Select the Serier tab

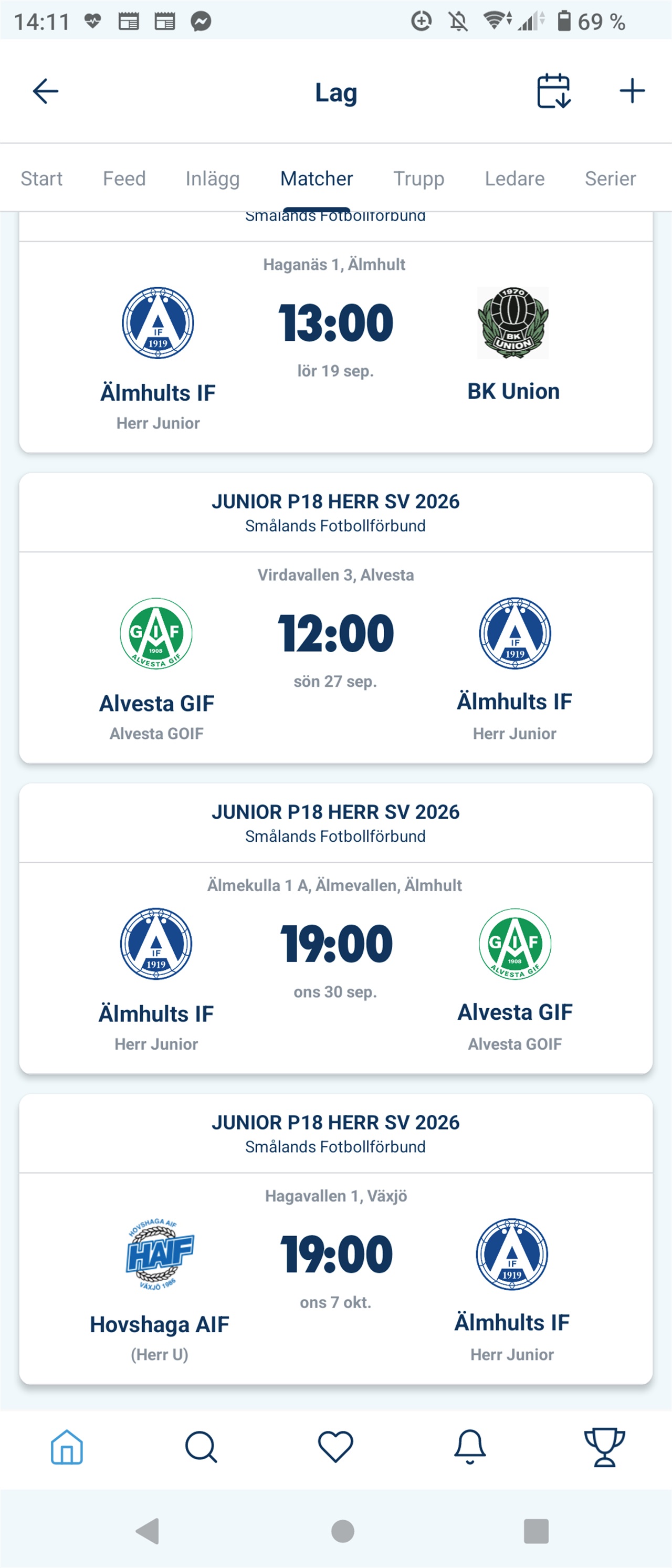pyautogui.click(x=610, y=179)
